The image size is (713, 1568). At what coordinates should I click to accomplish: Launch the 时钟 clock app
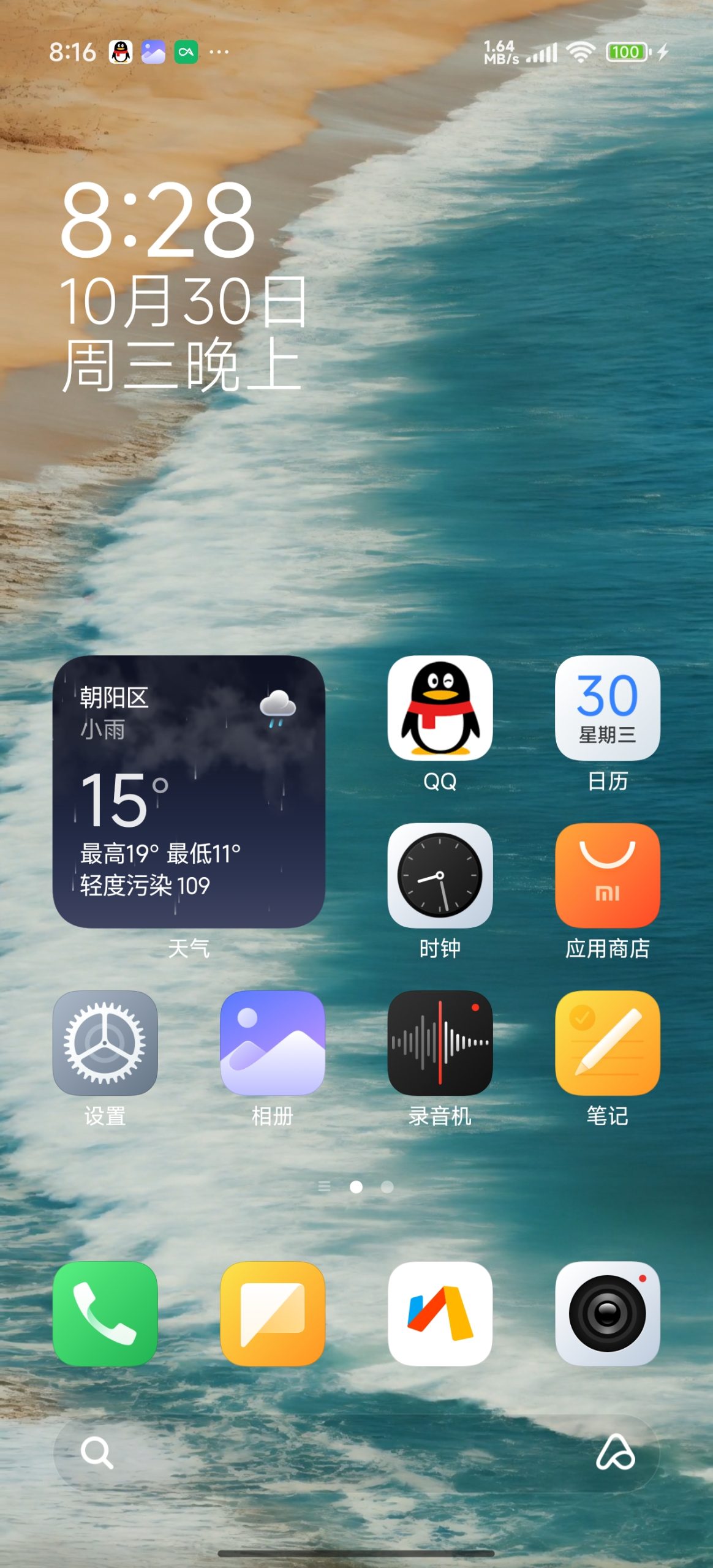coord(440,875)
